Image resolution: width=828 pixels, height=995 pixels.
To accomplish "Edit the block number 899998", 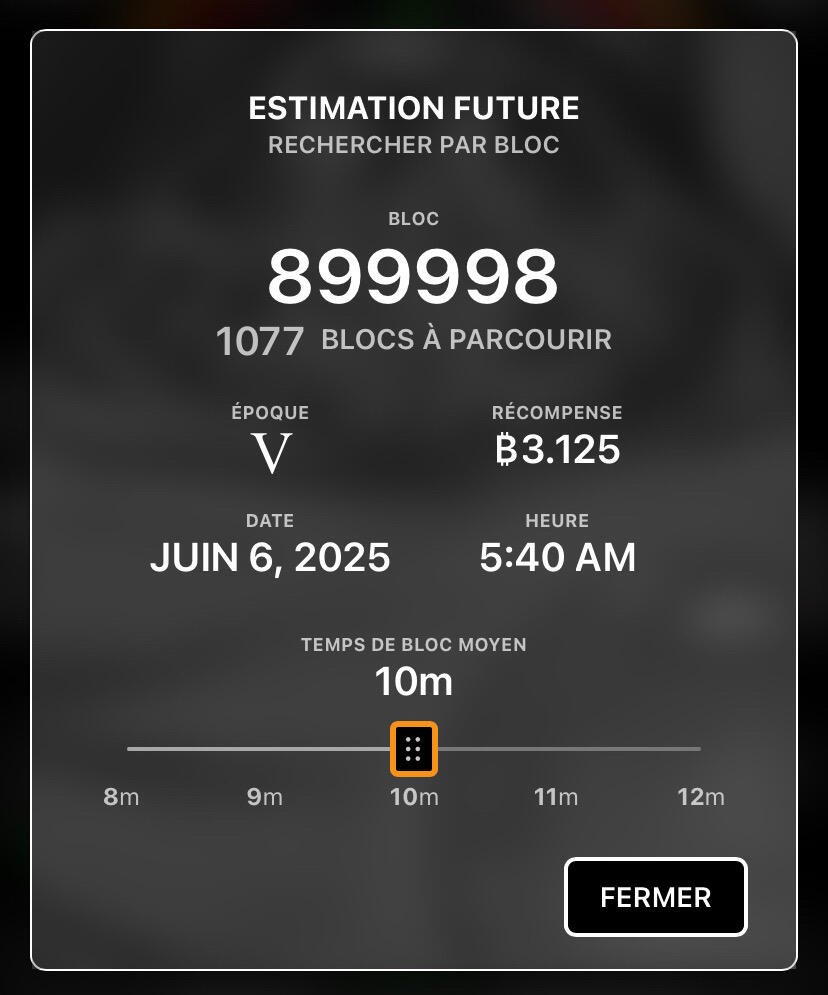I will [413, 277].
